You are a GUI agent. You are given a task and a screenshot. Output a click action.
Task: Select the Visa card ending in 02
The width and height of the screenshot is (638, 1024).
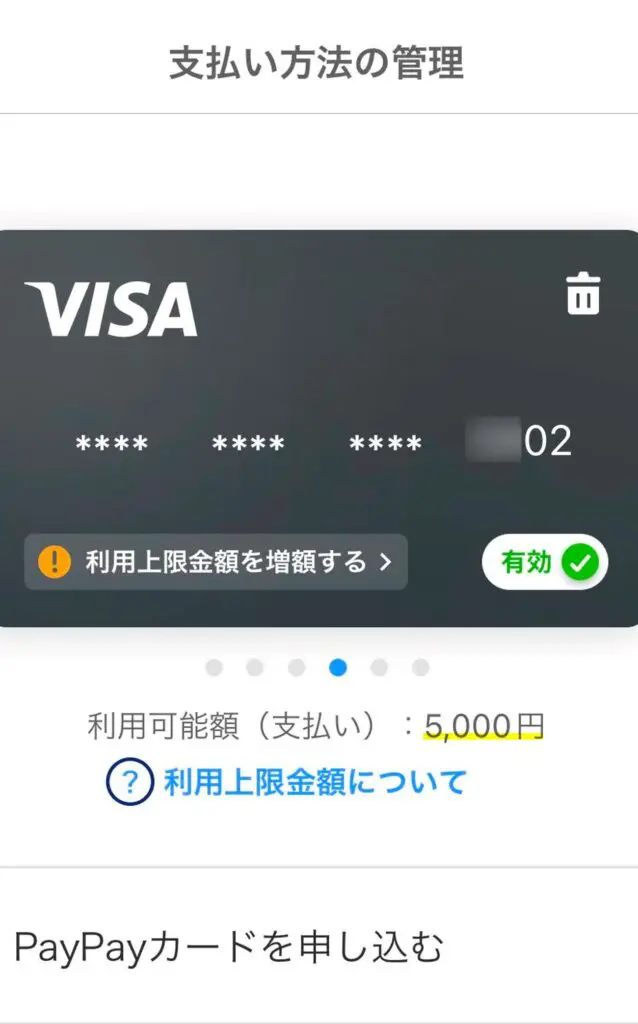click(x=318, y=440)
